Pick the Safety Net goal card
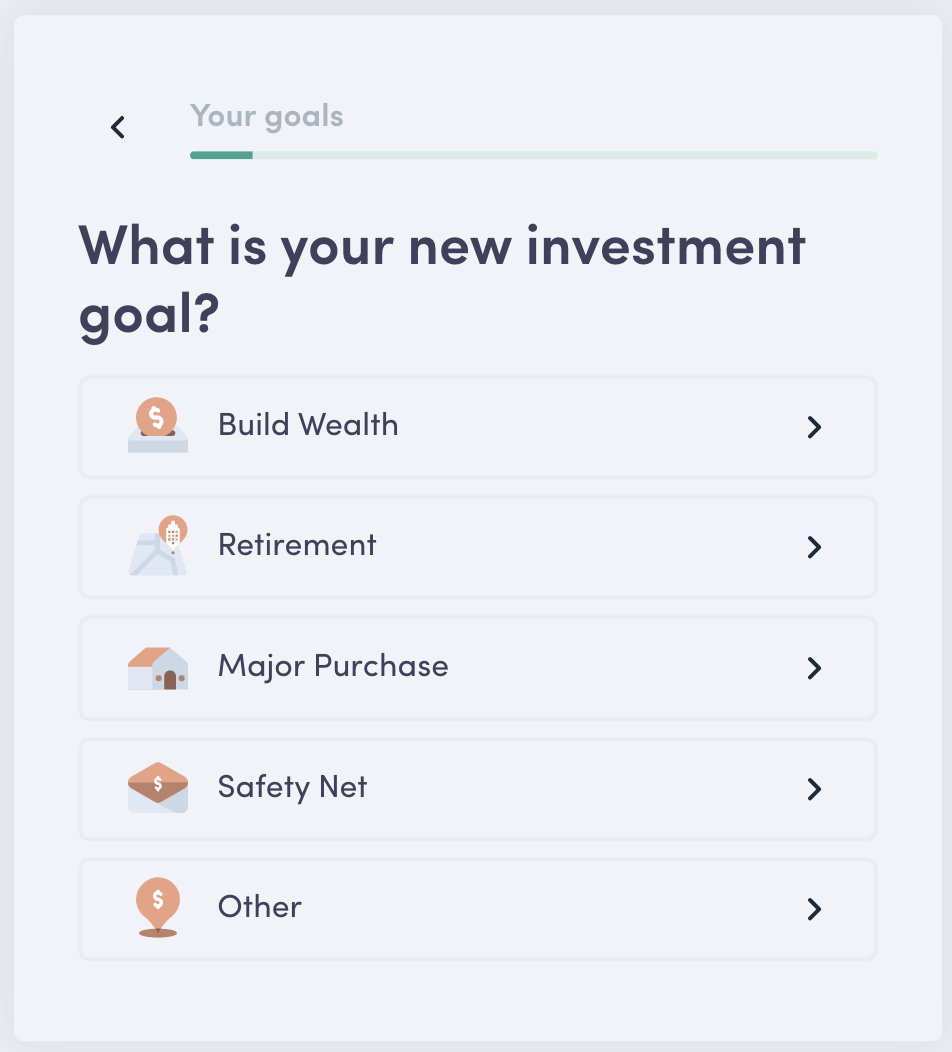The width and height of the screenshot is (952, 1052). 477,789
